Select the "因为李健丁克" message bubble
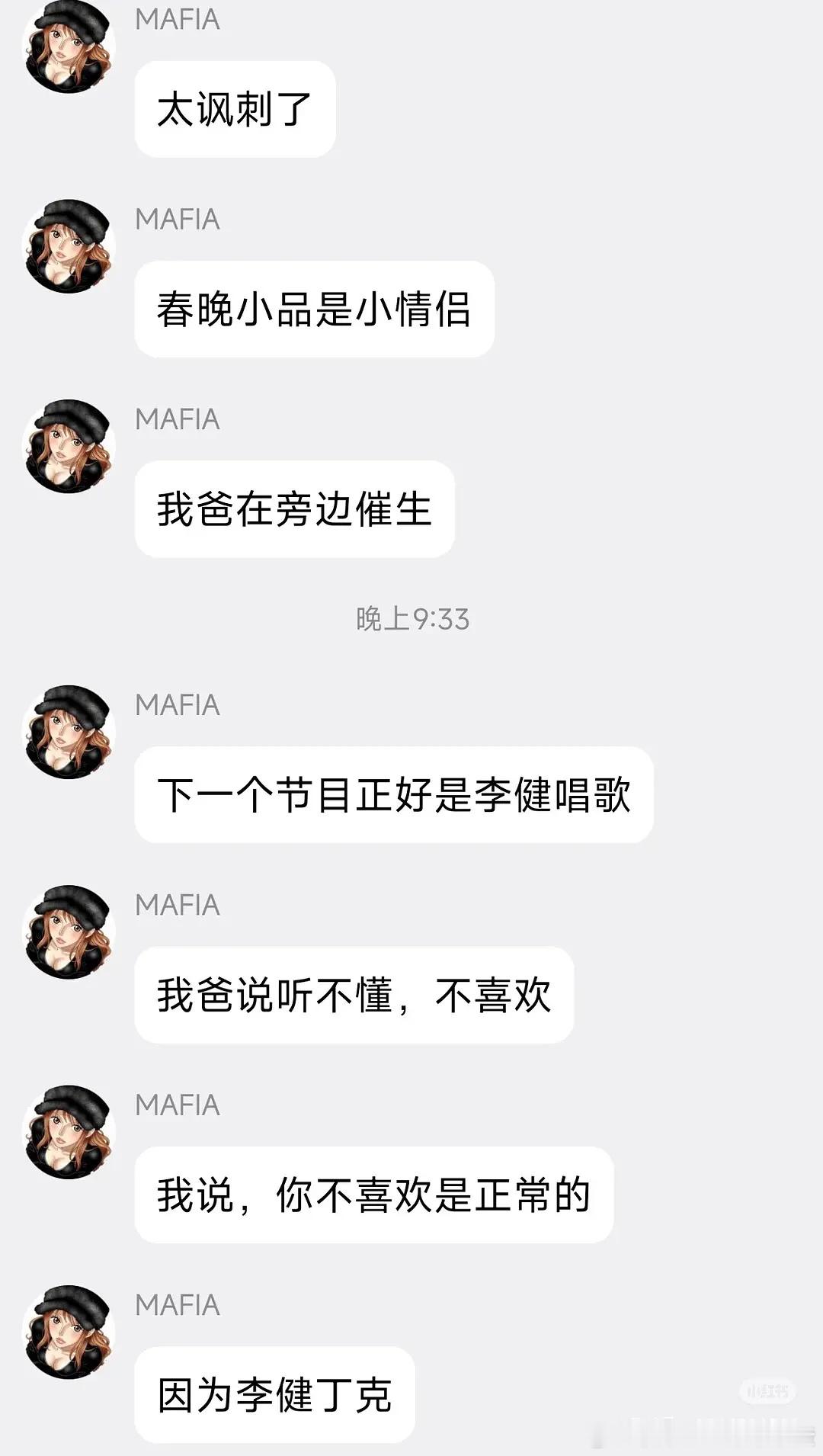This screenshot has height=1456, width=823. click(x=274, y=1393)
